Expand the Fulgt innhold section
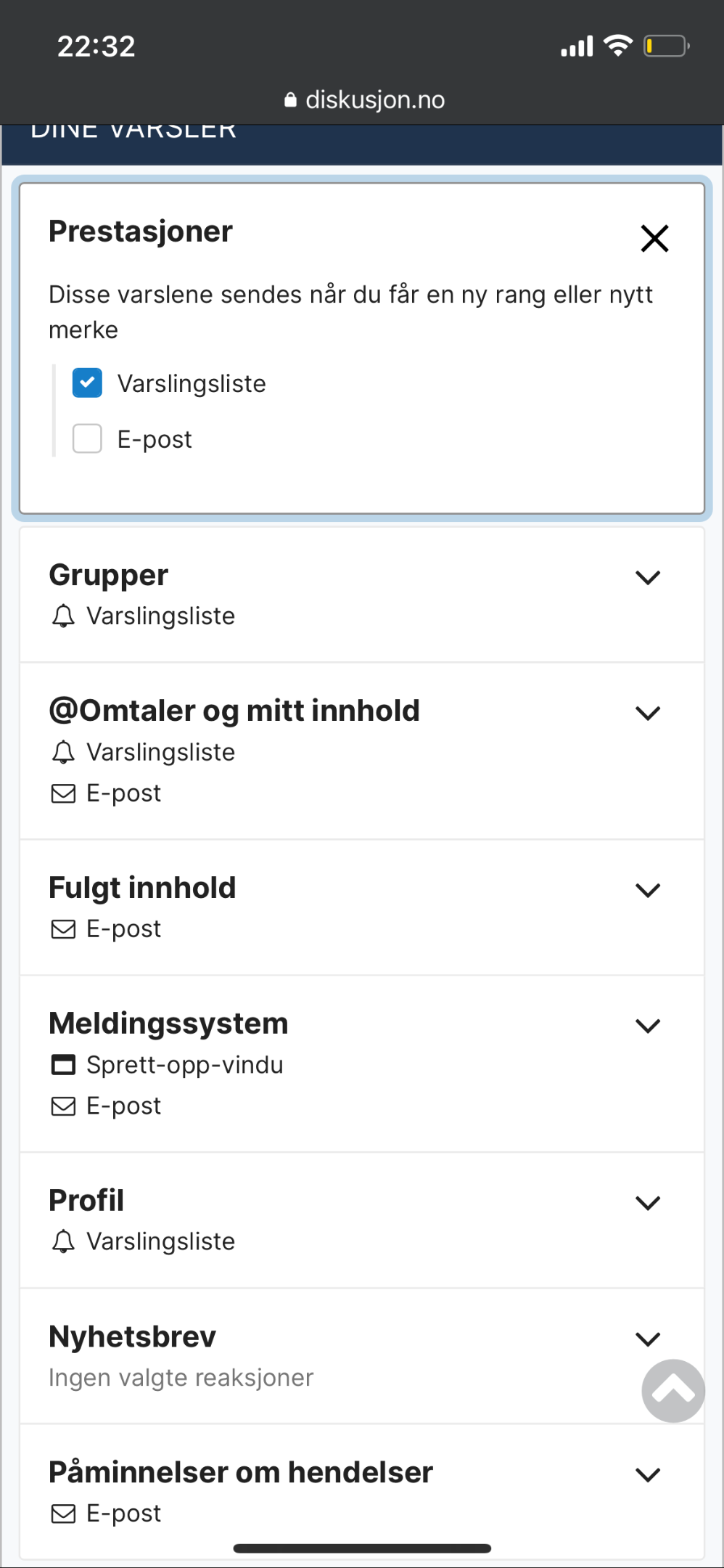 [x=648, y=891]
